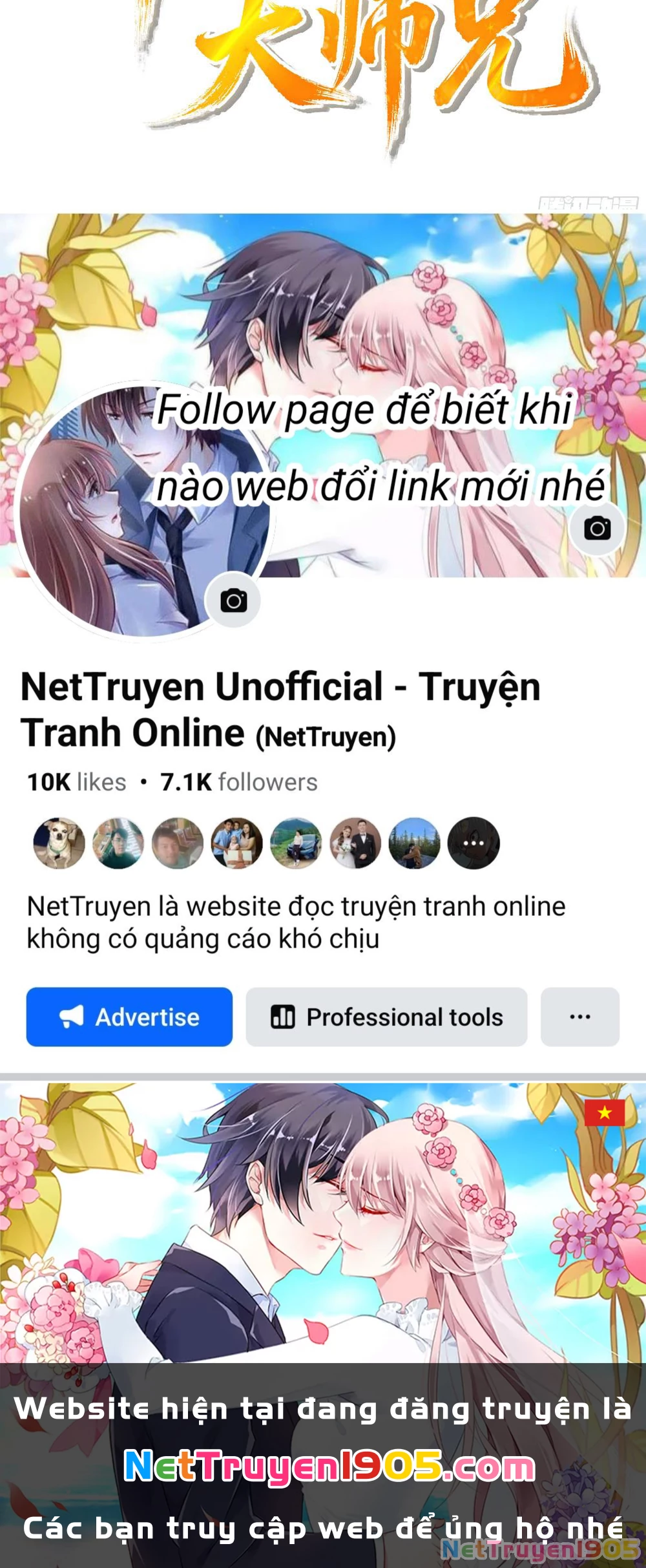
Task: Click the car photo follower avatar
Action: click(x=295, y=843)
